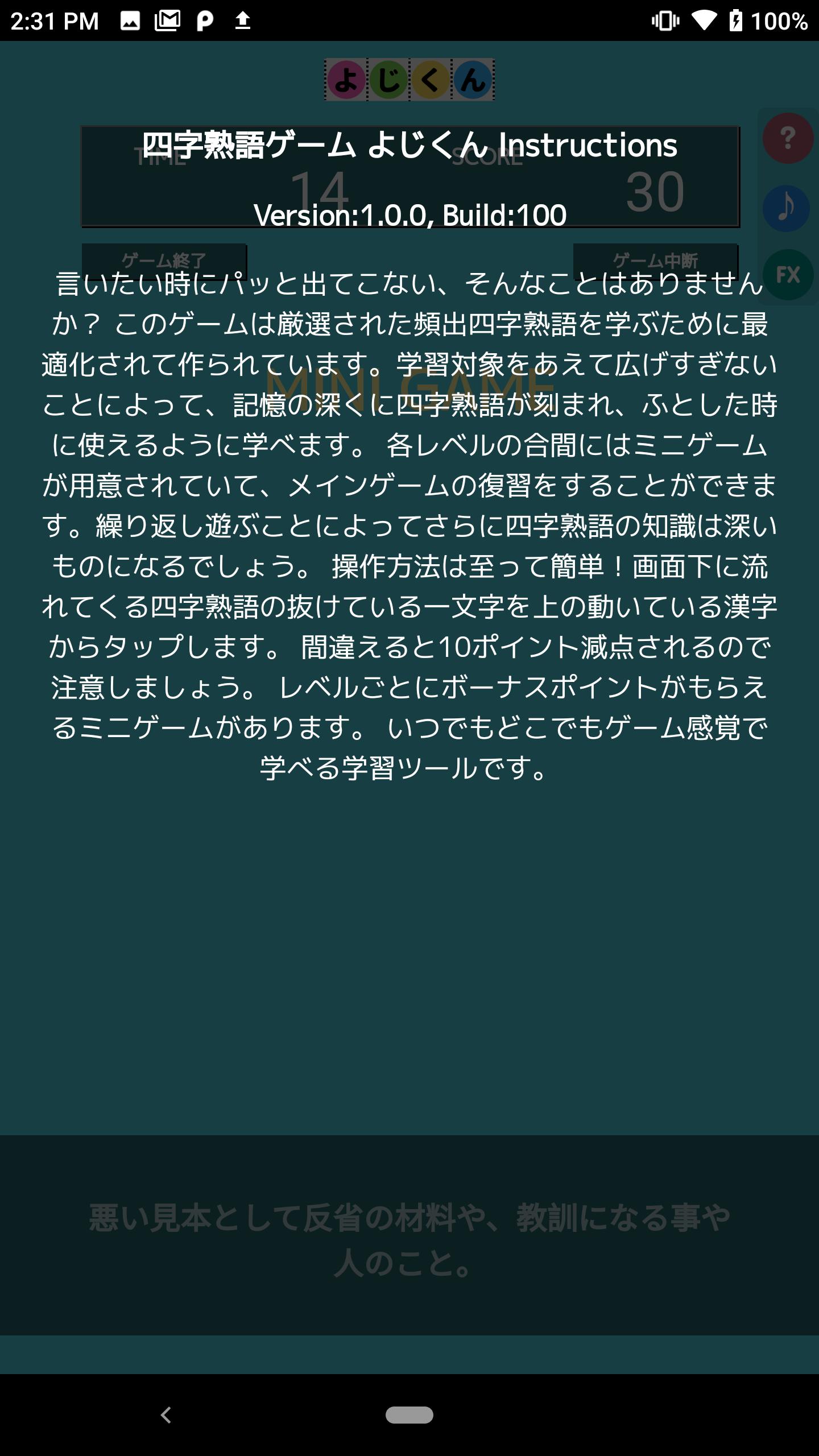Viewport: 819px width, 1456px height.
Task: Go back with the system back arrow
Action: (166, 1414)
